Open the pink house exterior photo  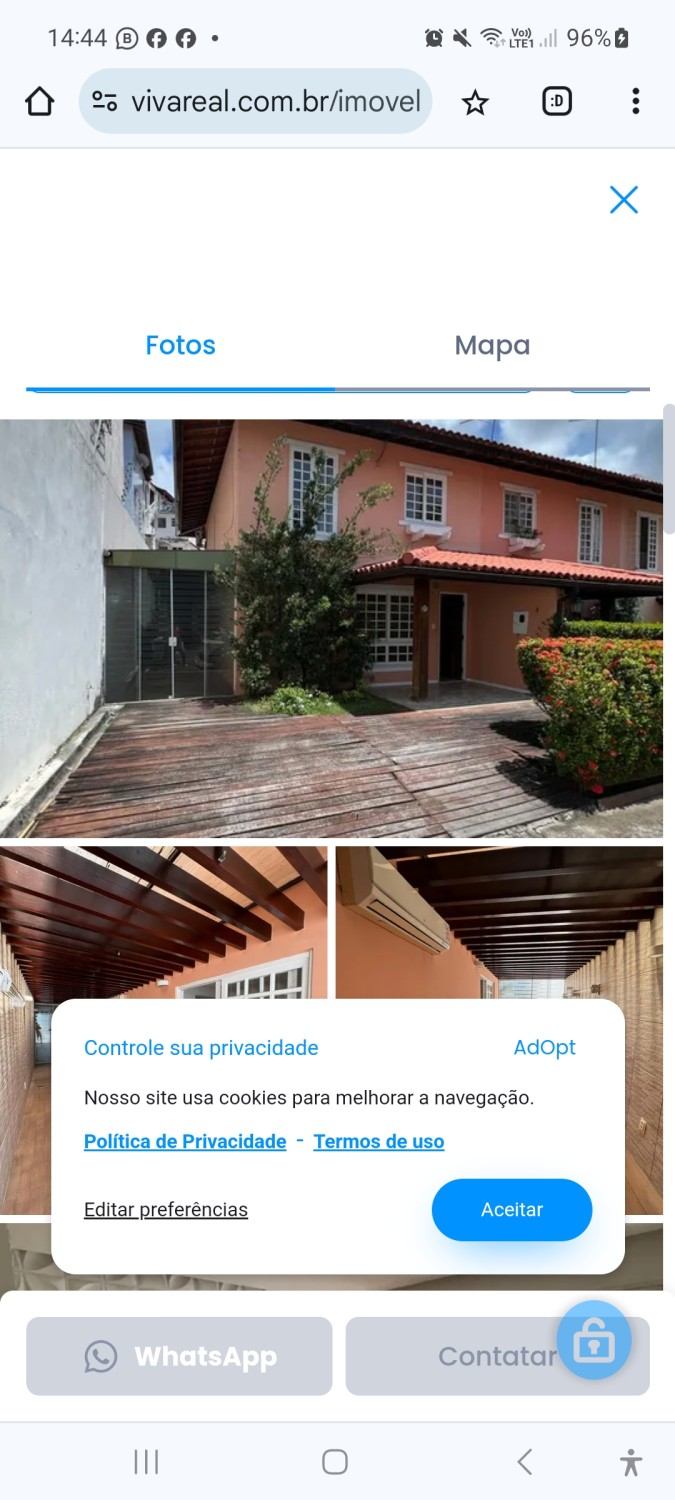[330, 627]
